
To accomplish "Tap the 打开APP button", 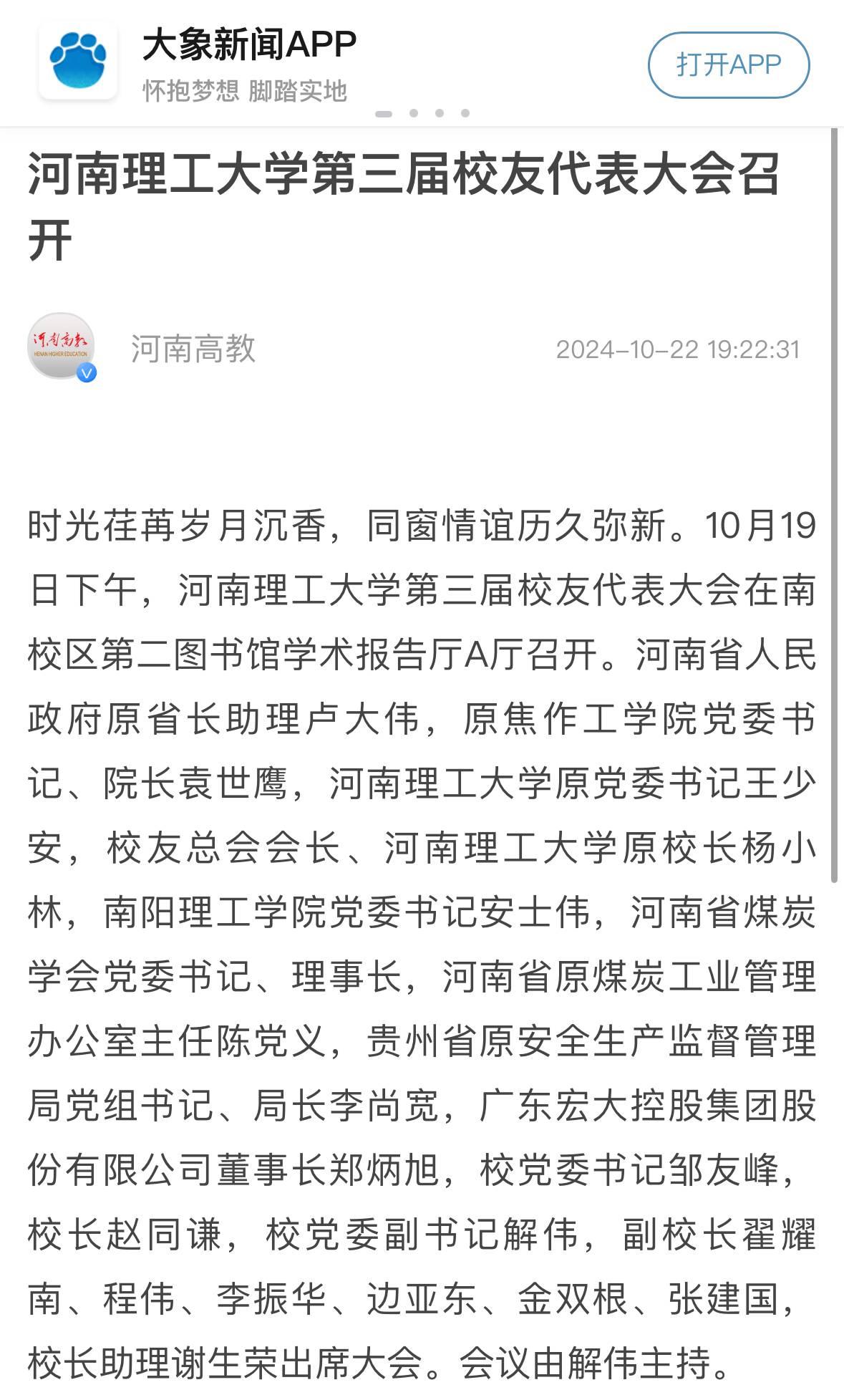I will coord(728,65).
